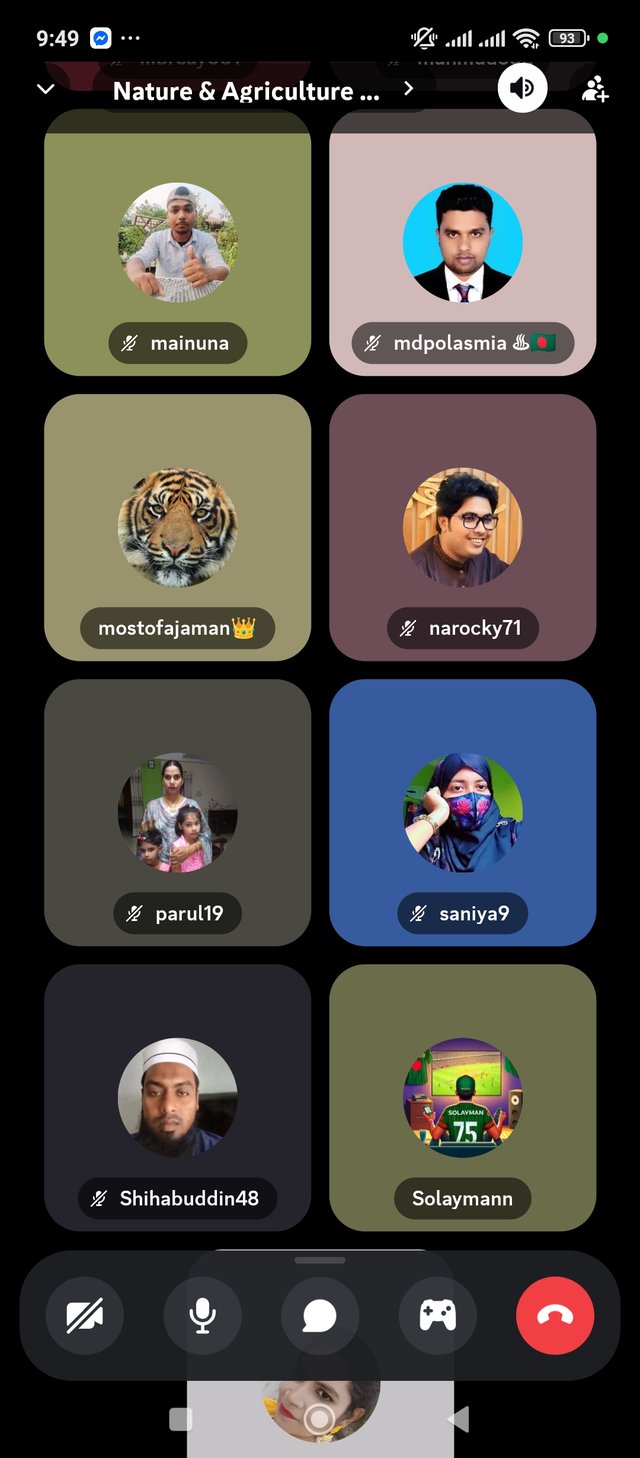View Shihabuddin48's participant tile
The image size is (640, 1458).
[177, 1097]
